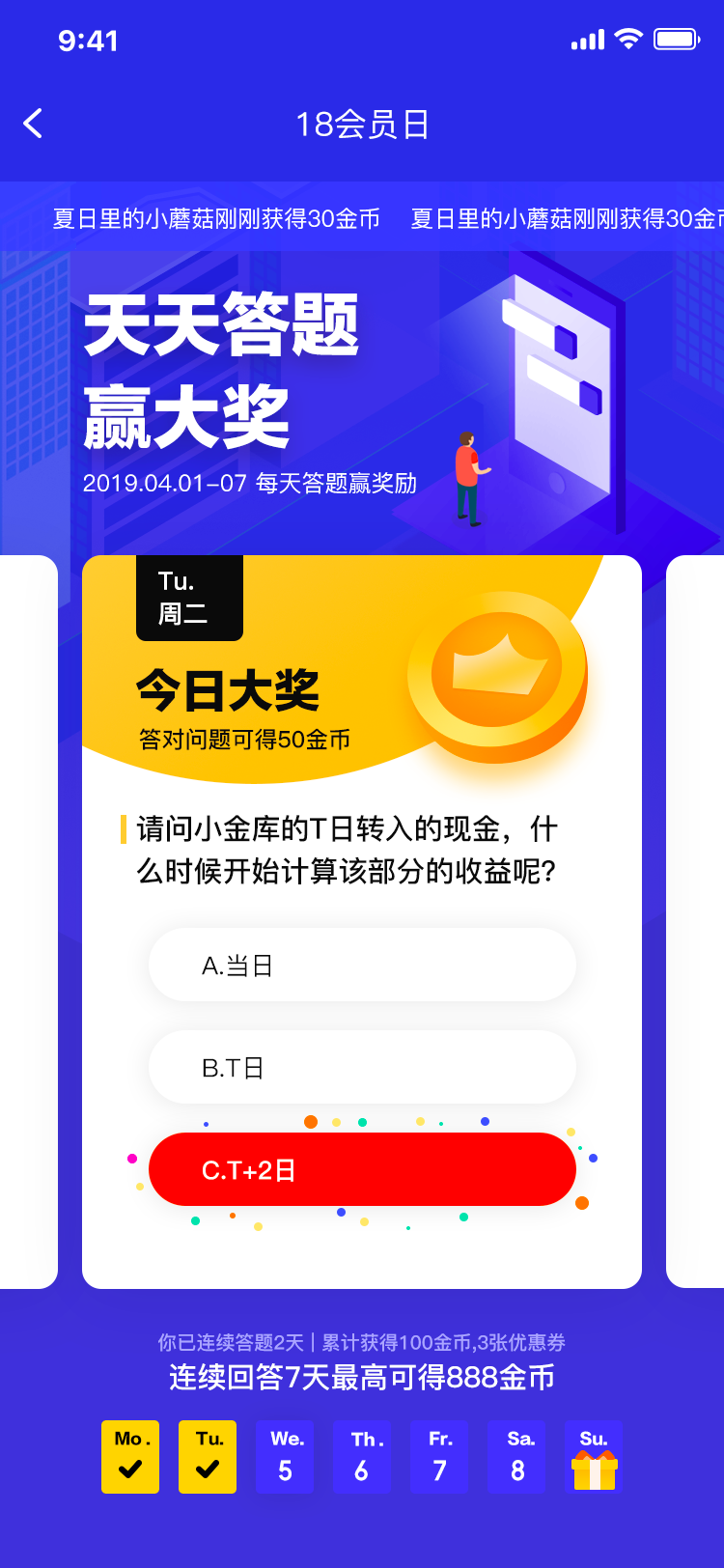Go back using the top-left arrow

click(33, 124)
